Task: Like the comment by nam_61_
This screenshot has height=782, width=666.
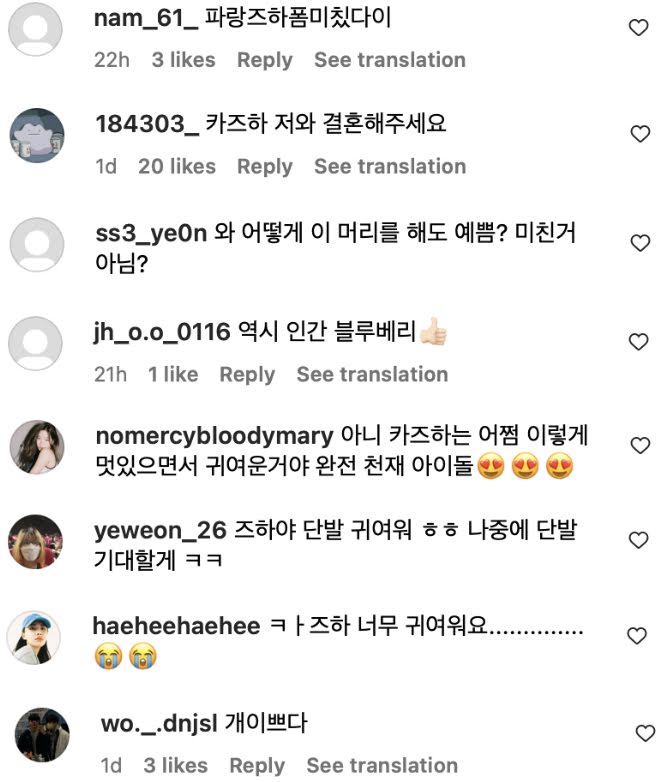Action: 638,28
